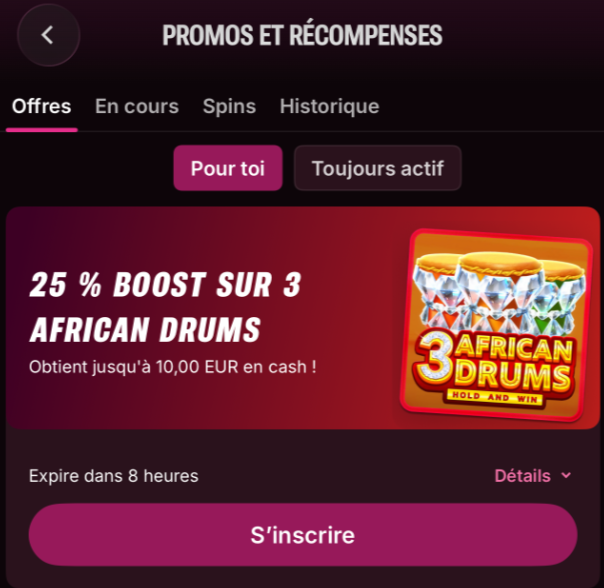Open the 3 African Drums boost banner
604x588 pixels.
click(x=302, y=318)
